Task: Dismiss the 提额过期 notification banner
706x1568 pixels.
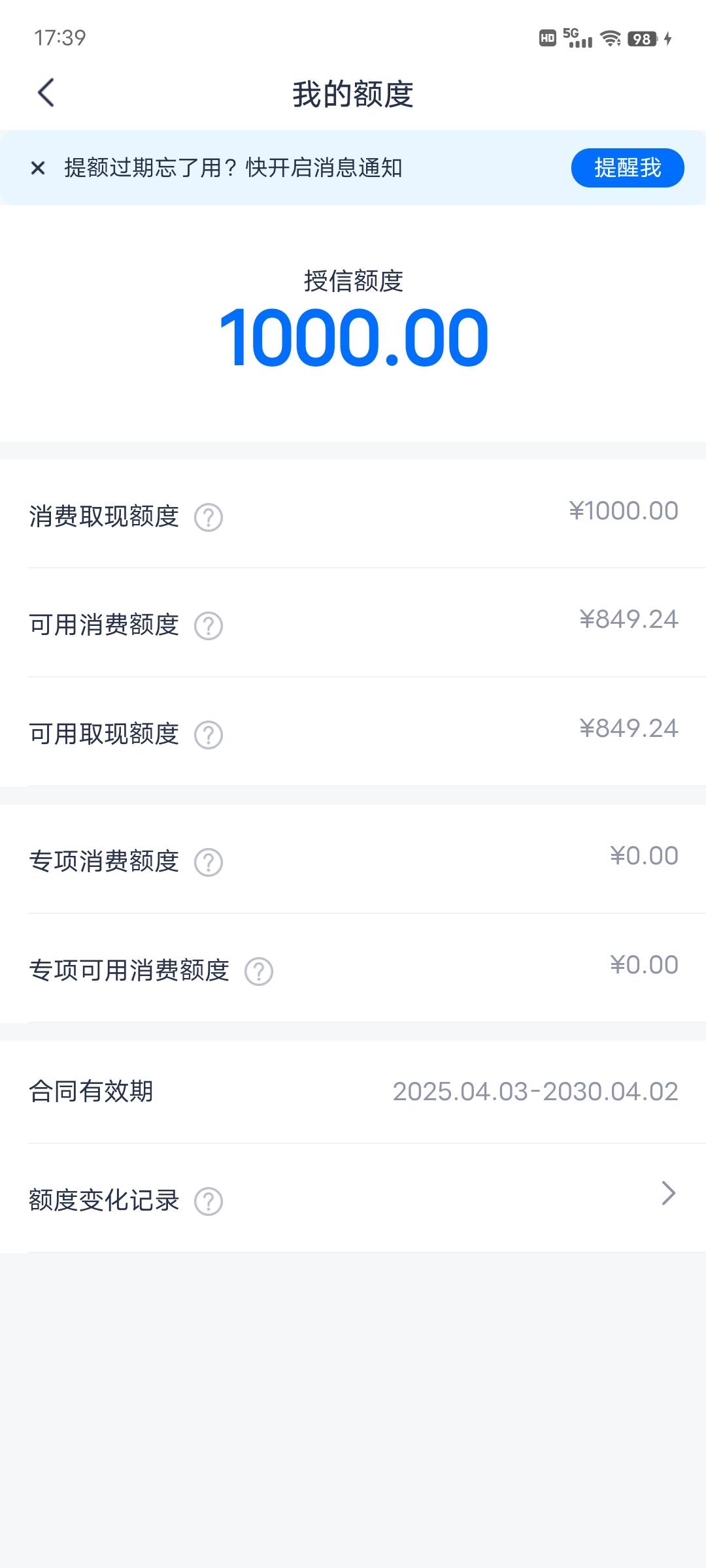Action: [38, 168]
